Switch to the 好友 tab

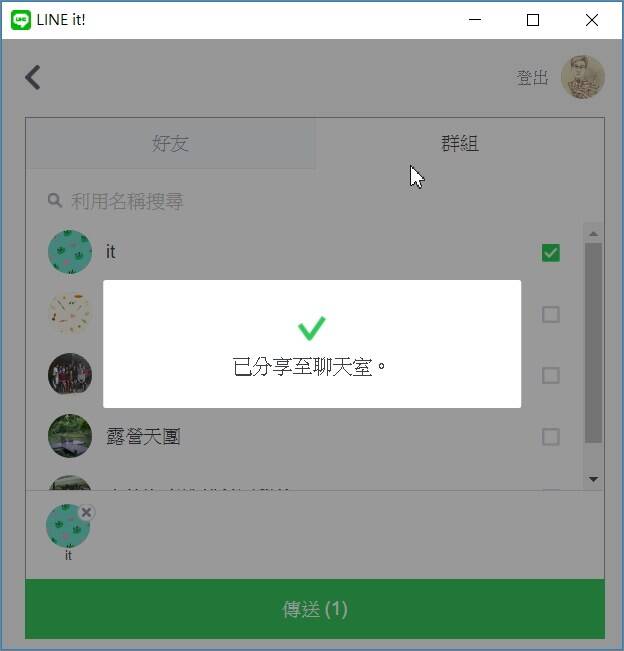[170, 144]
